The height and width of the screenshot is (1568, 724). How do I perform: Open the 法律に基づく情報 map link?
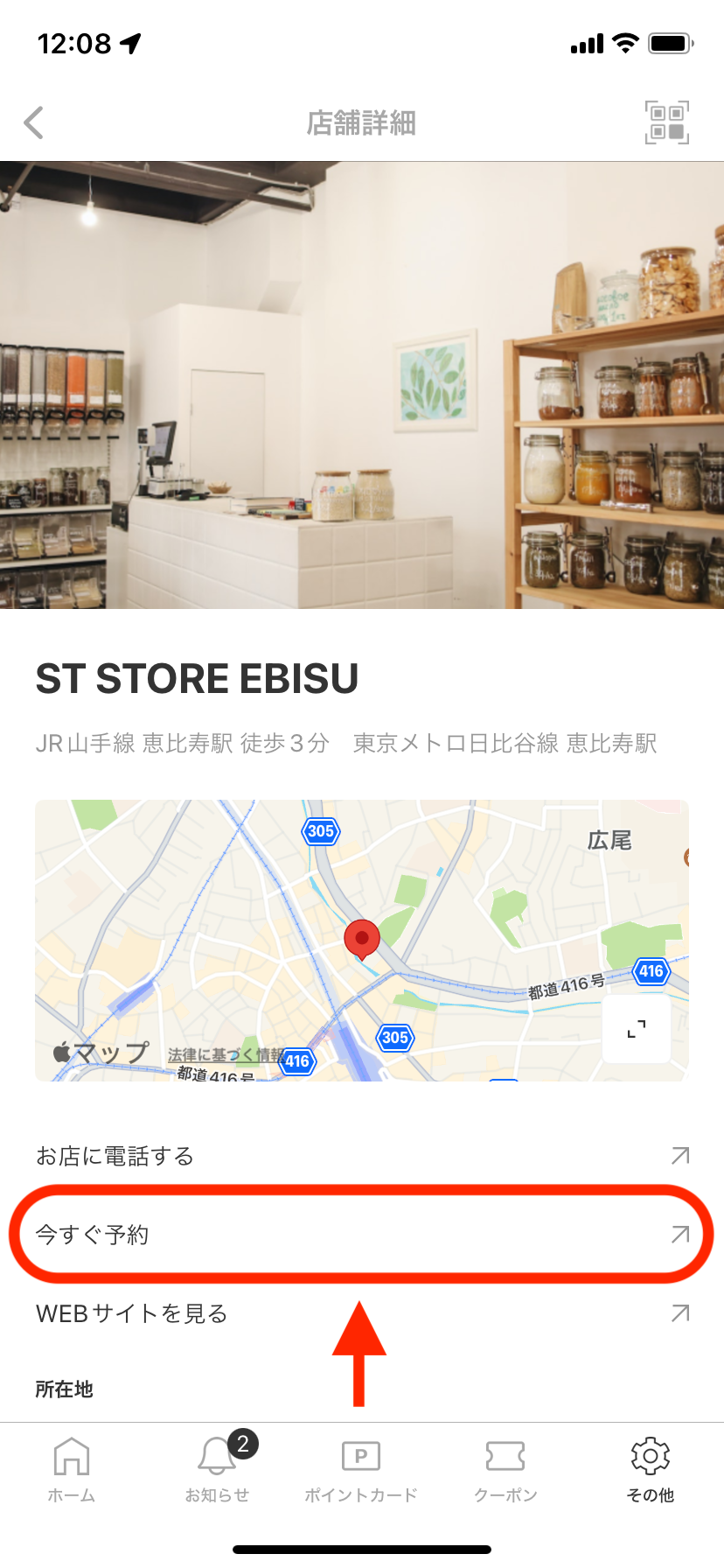coord(224,1055)
